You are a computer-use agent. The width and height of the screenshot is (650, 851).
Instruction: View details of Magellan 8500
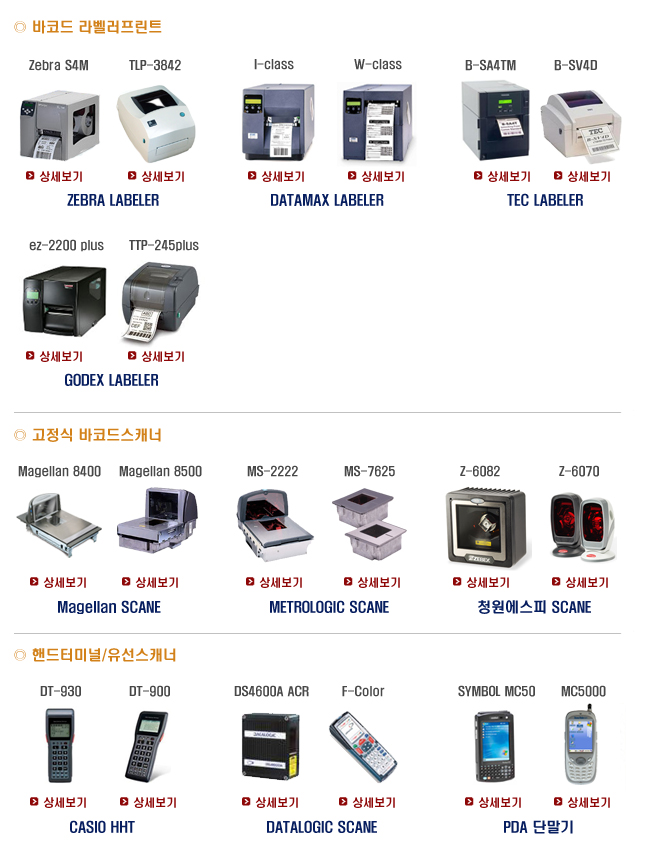[x=156, y=583]
